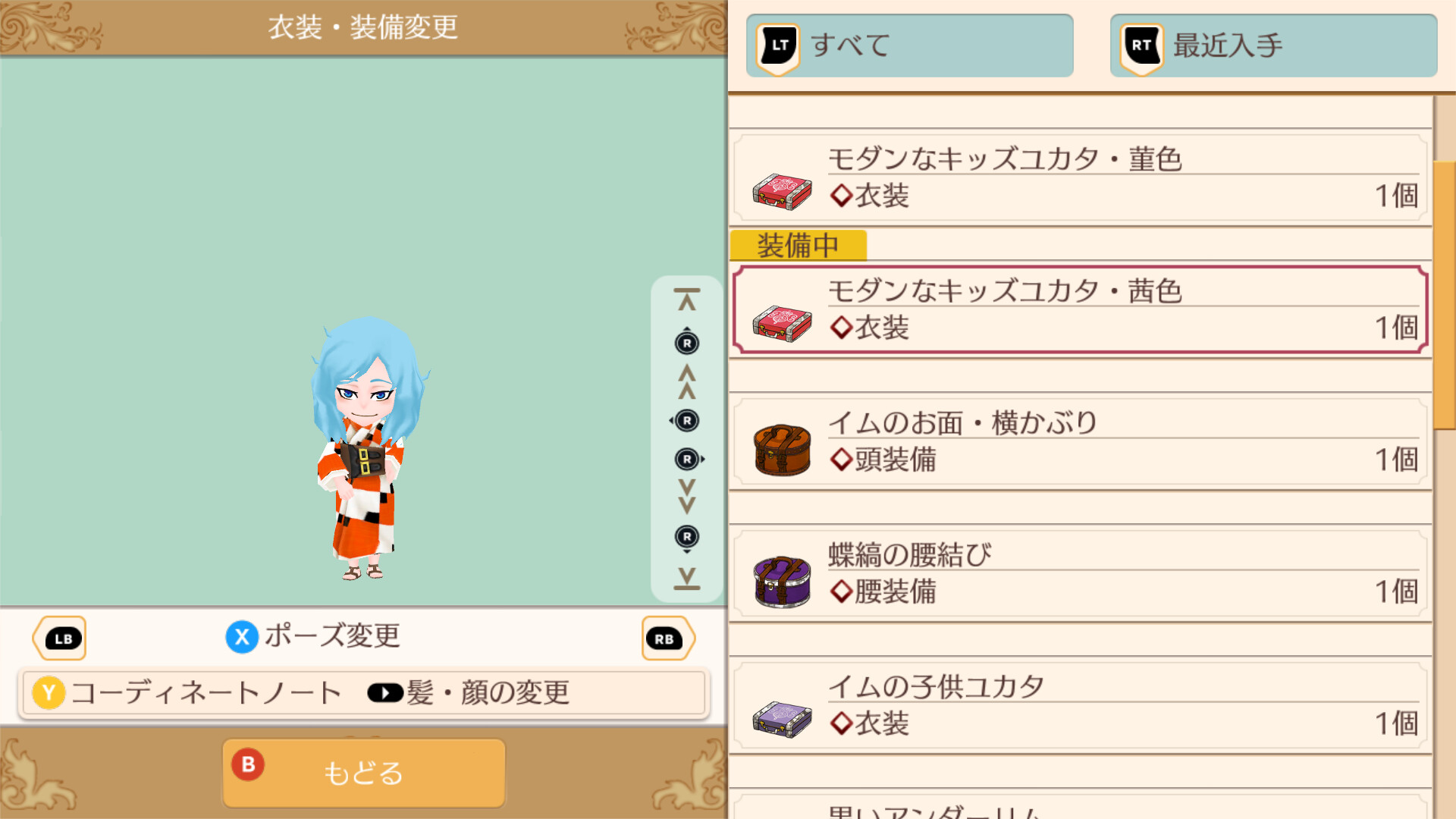Select equipped モダンなキッズユカタ・茜色 outfit
The height and width of the screenshot is (819, 1456).
[1081, 310]
